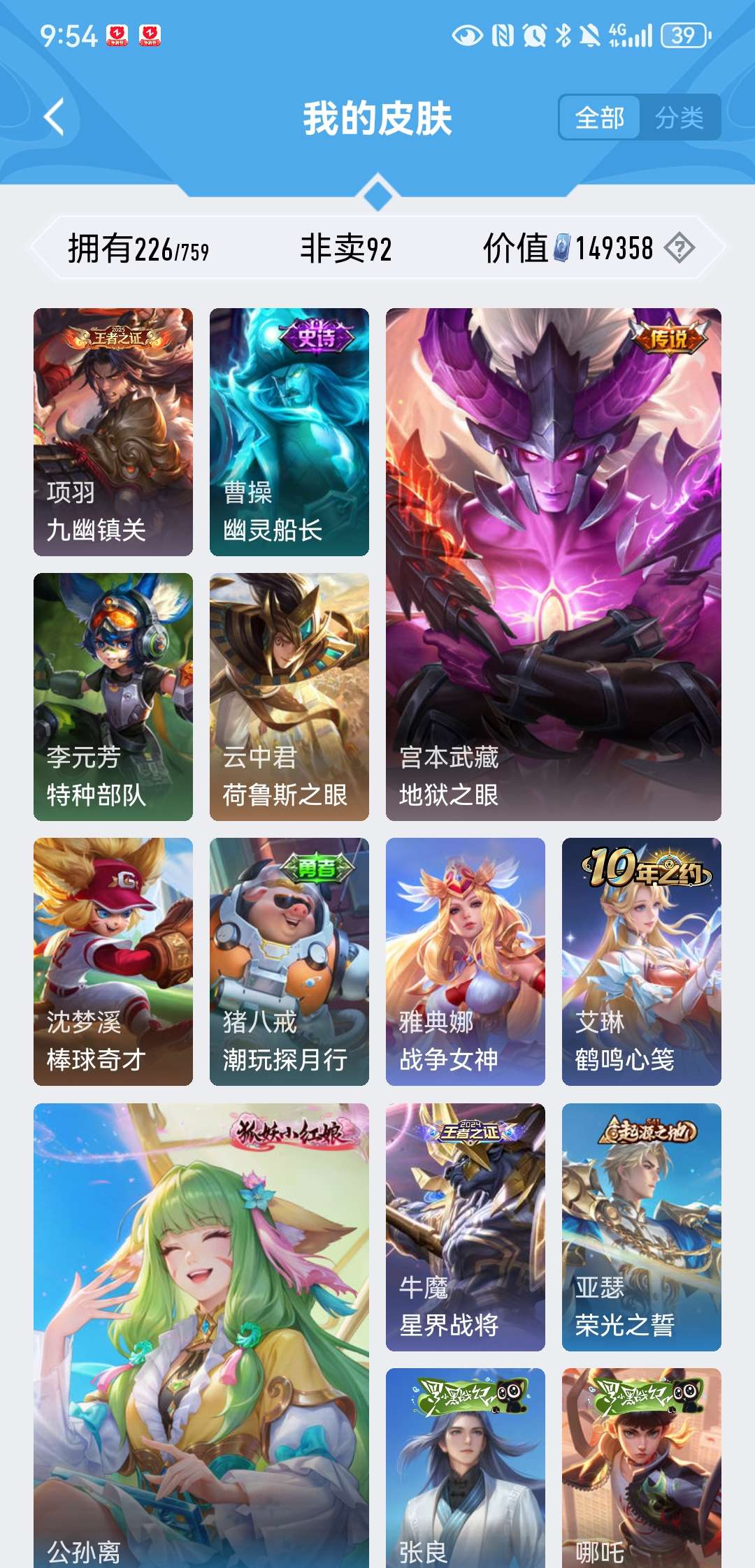Select 张良 skin card
755x1568 pixels.
tap(466, 1468)
